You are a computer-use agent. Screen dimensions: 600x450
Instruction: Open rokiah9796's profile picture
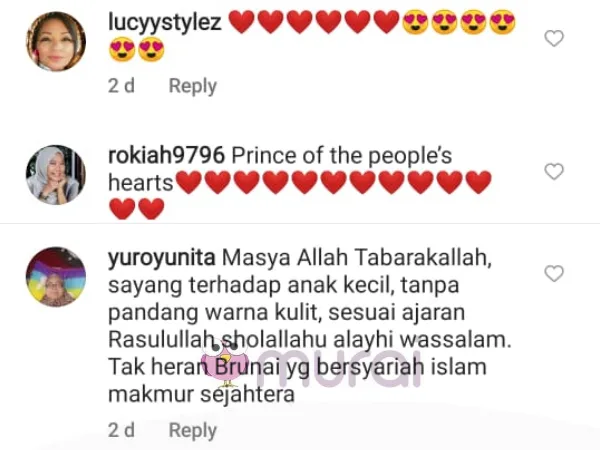tap(55, 174)
